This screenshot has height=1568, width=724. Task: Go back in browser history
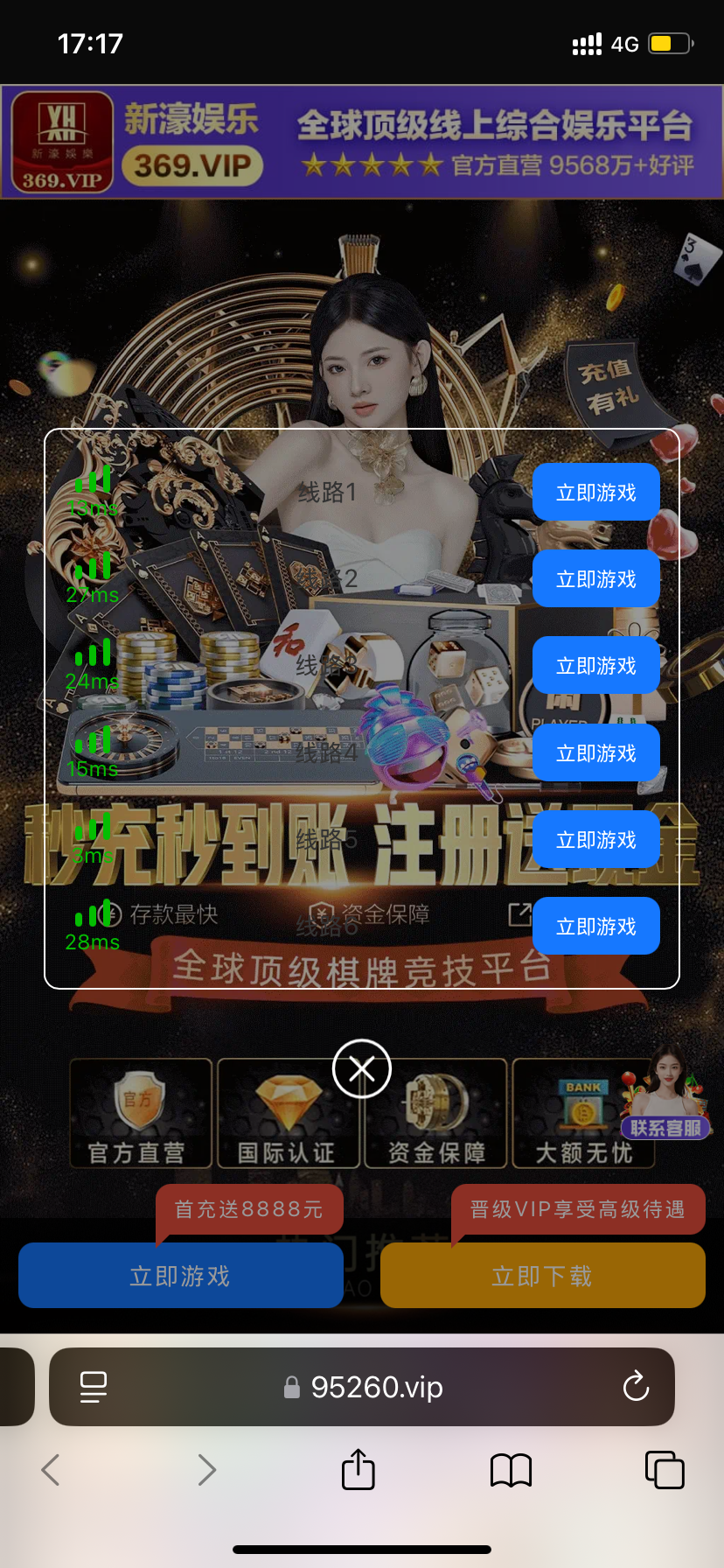point(51,1470)
